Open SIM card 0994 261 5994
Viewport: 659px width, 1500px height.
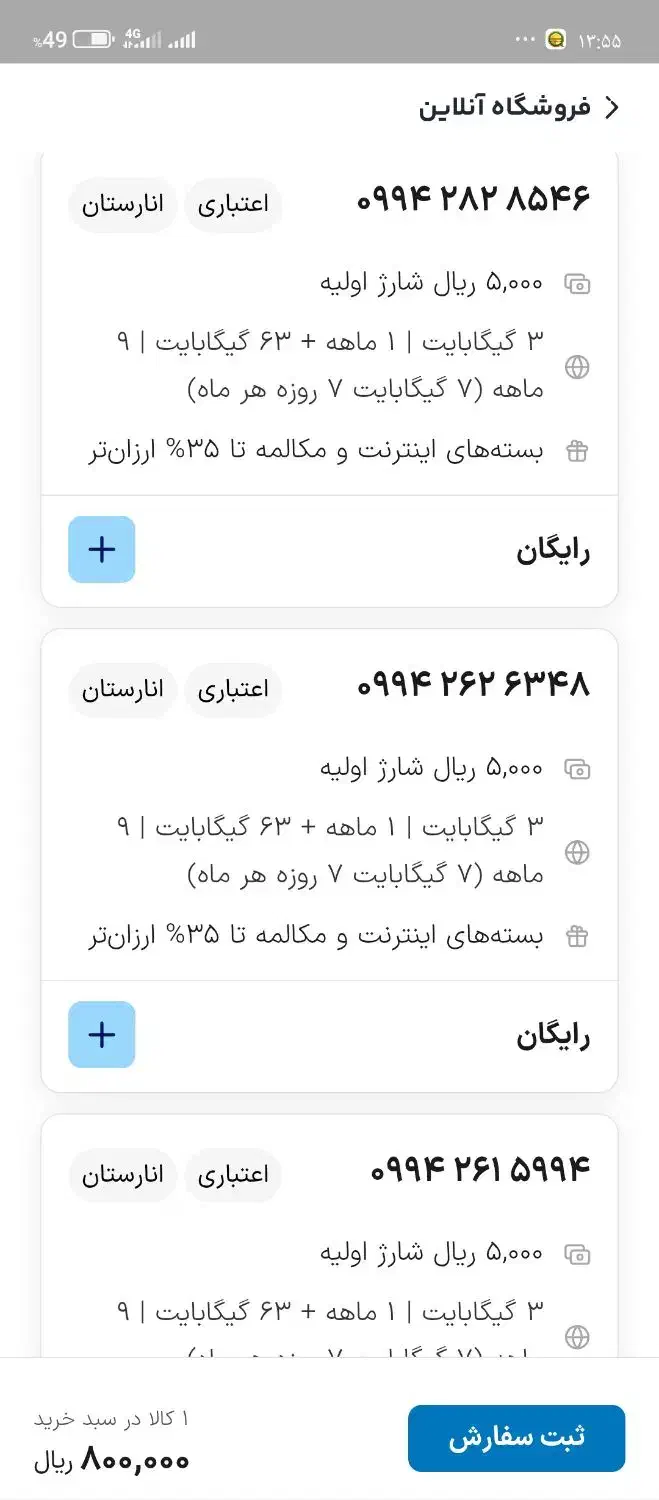[x=480, y=1169]
